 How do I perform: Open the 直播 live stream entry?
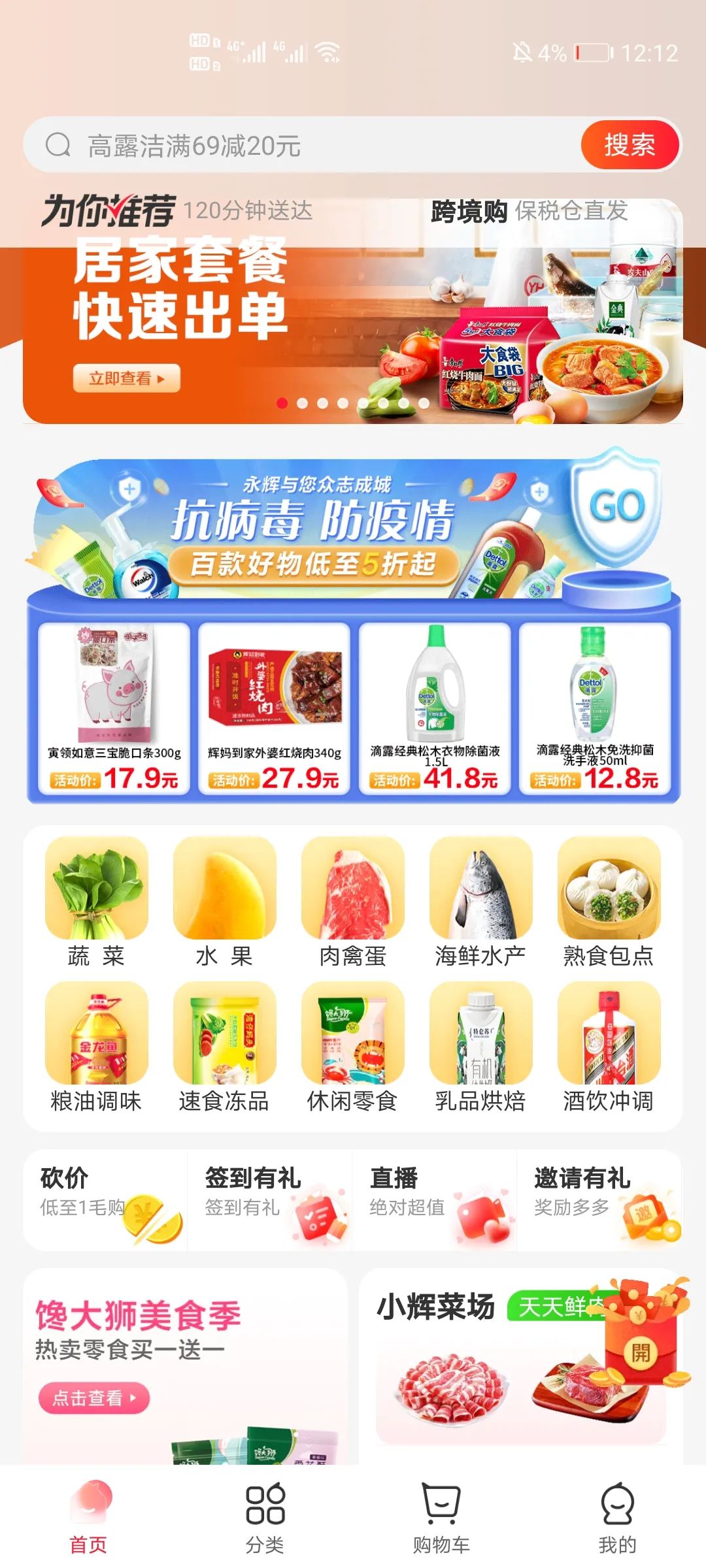[435, 1201]
